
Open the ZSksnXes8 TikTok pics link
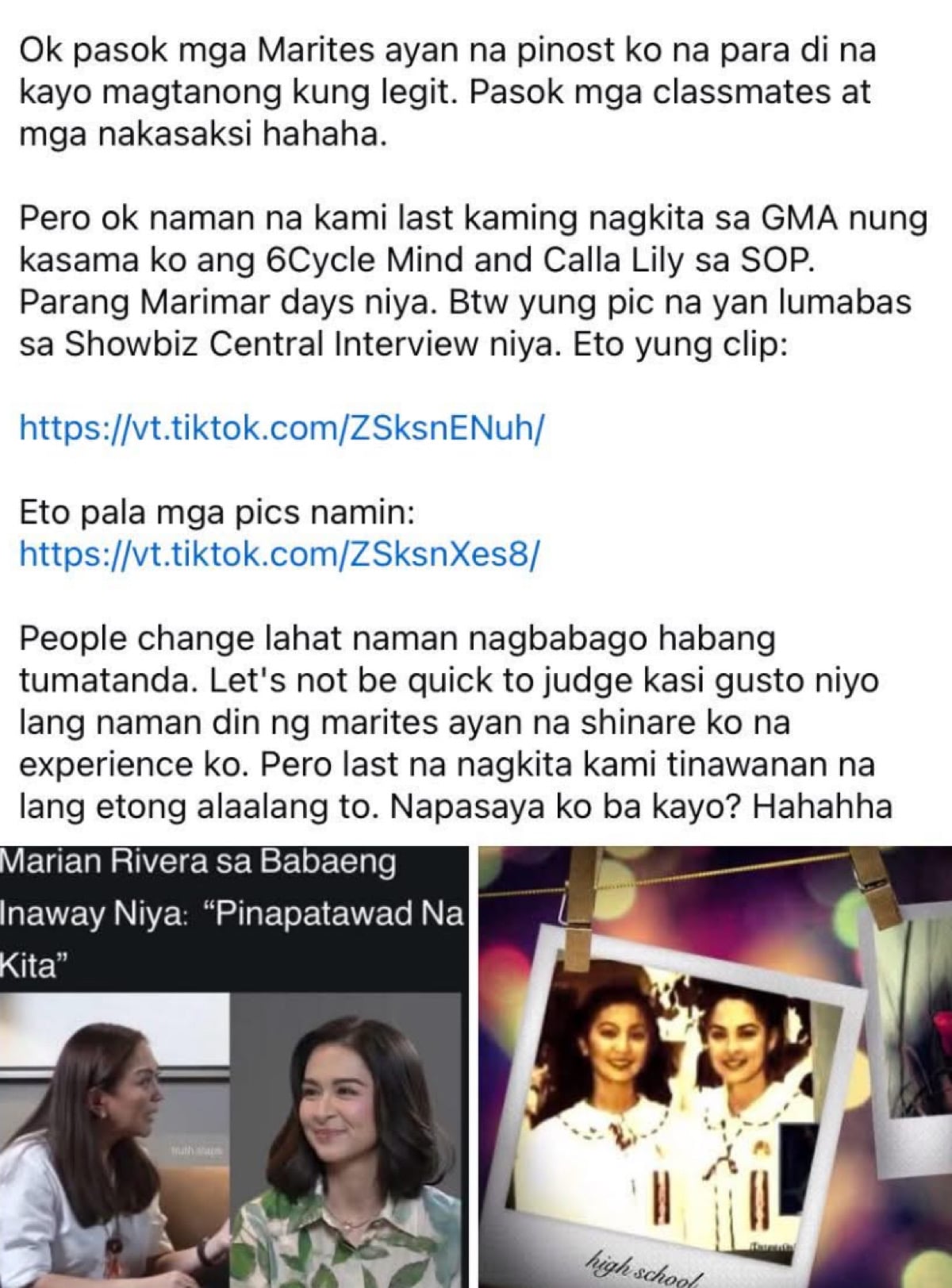pos(279,554)
